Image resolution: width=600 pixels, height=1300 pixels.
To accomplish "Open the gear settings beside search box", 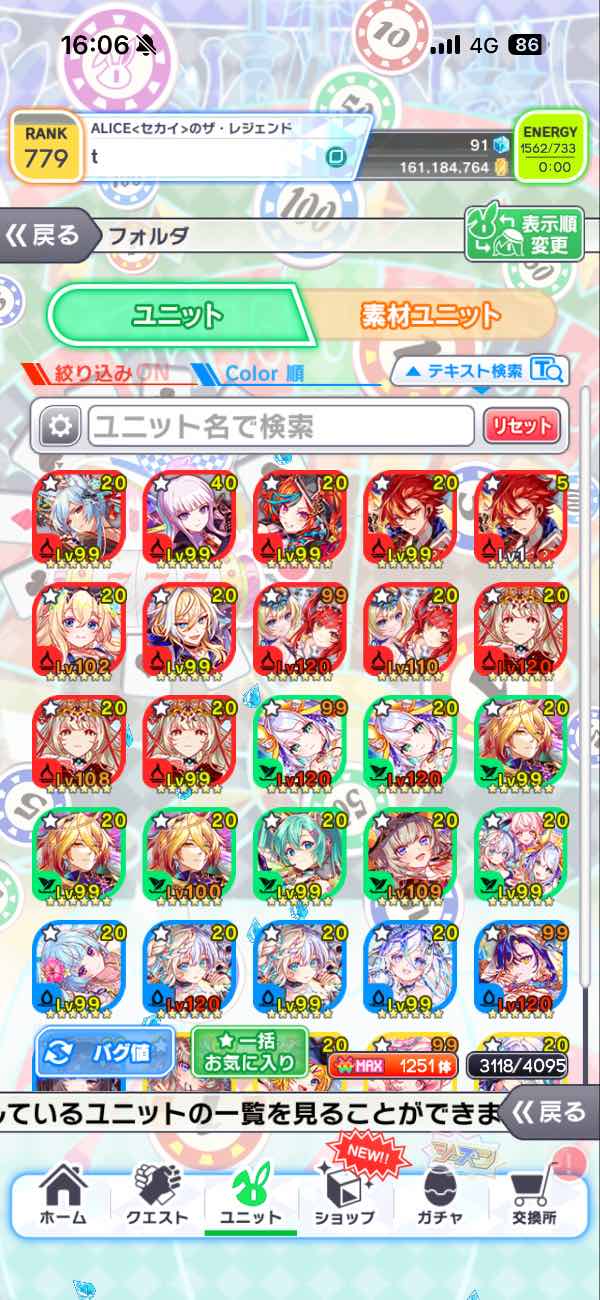I will pyautogui.click(x=60, y=427).
